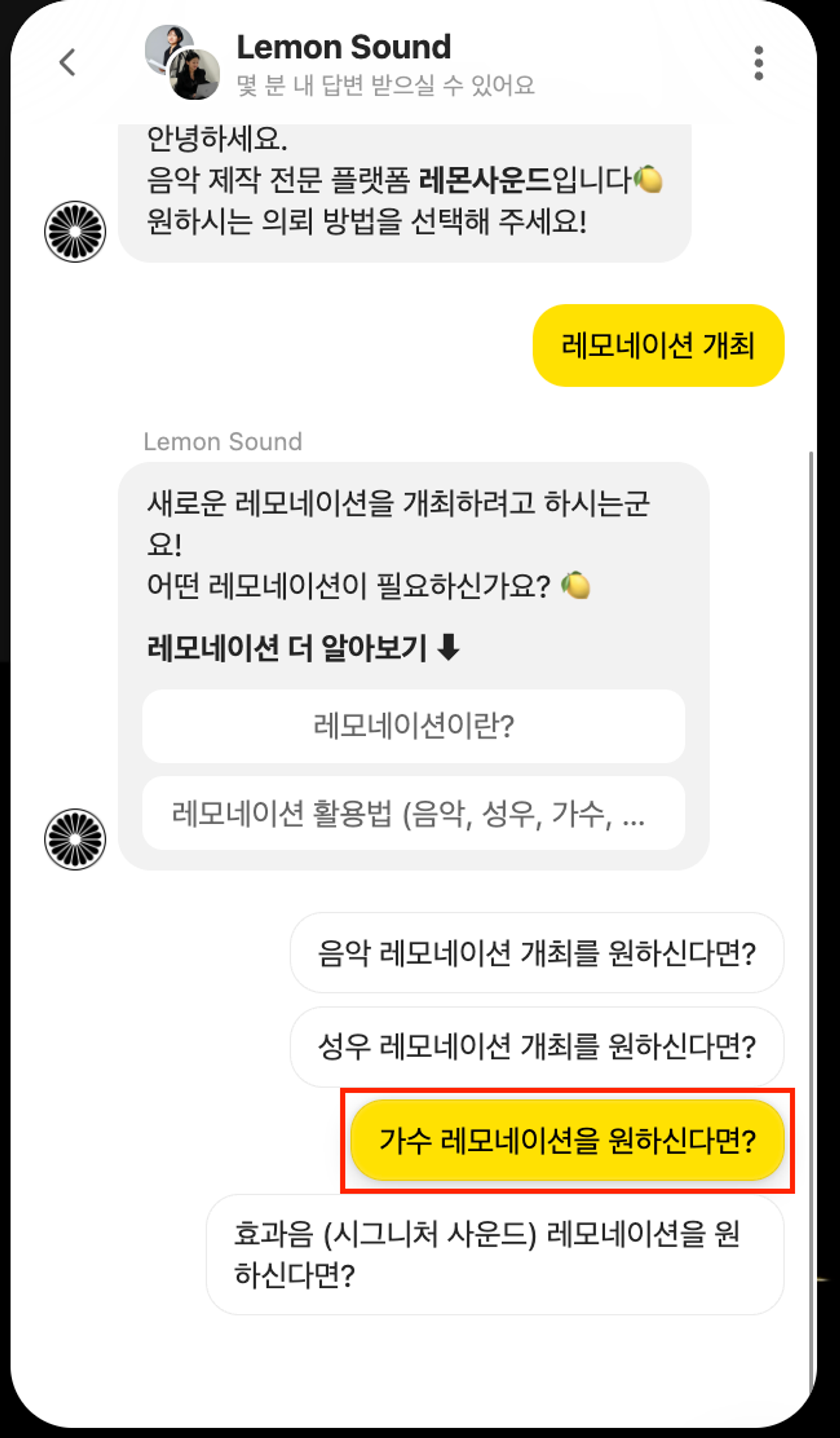The width and height of the screenshot is (840, 1438).
Task: Select 효과음 (시그니처 사운드) 레모네이션 option
Action: pos(494,1254)
